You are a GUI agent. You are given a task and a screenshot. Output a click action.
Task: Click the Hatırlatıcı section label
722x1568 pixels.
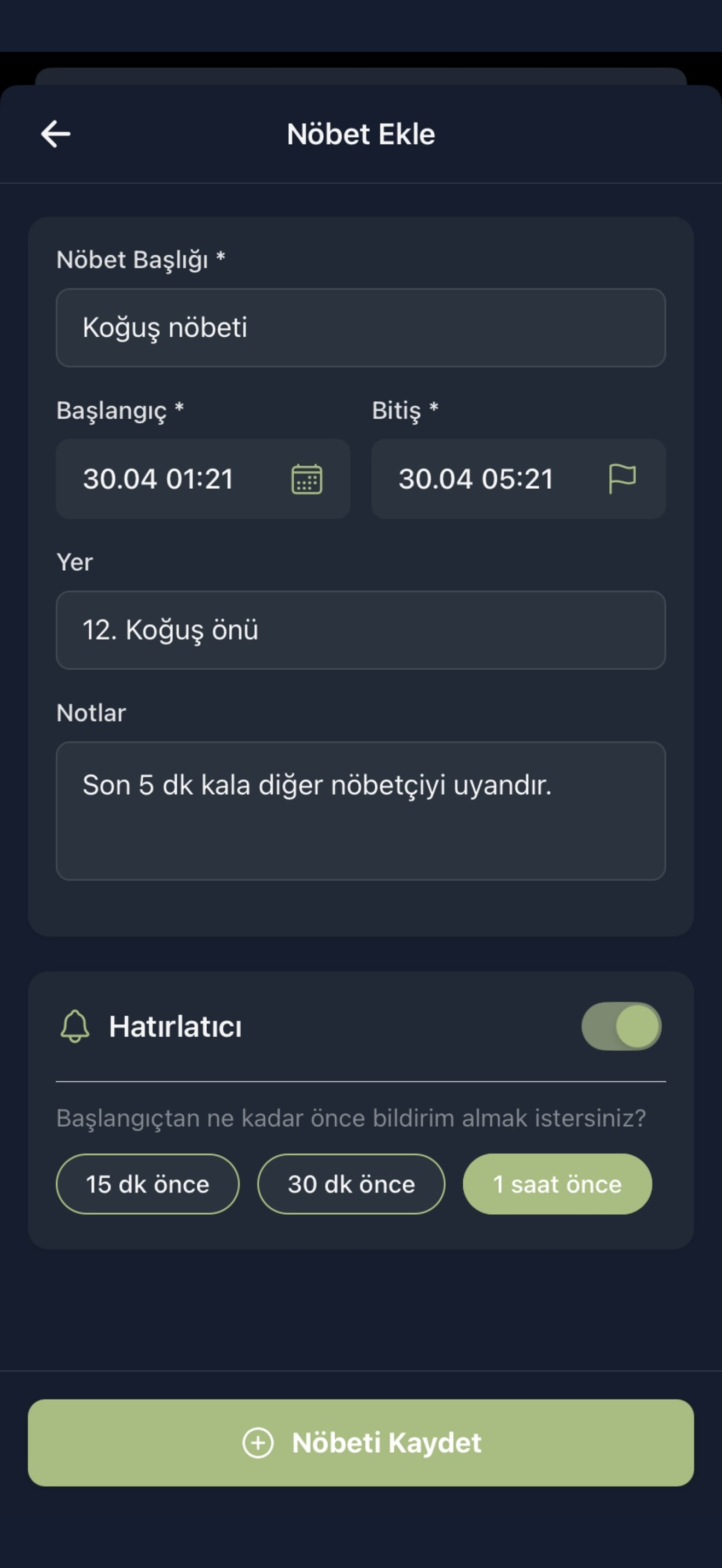point(176,1026)
